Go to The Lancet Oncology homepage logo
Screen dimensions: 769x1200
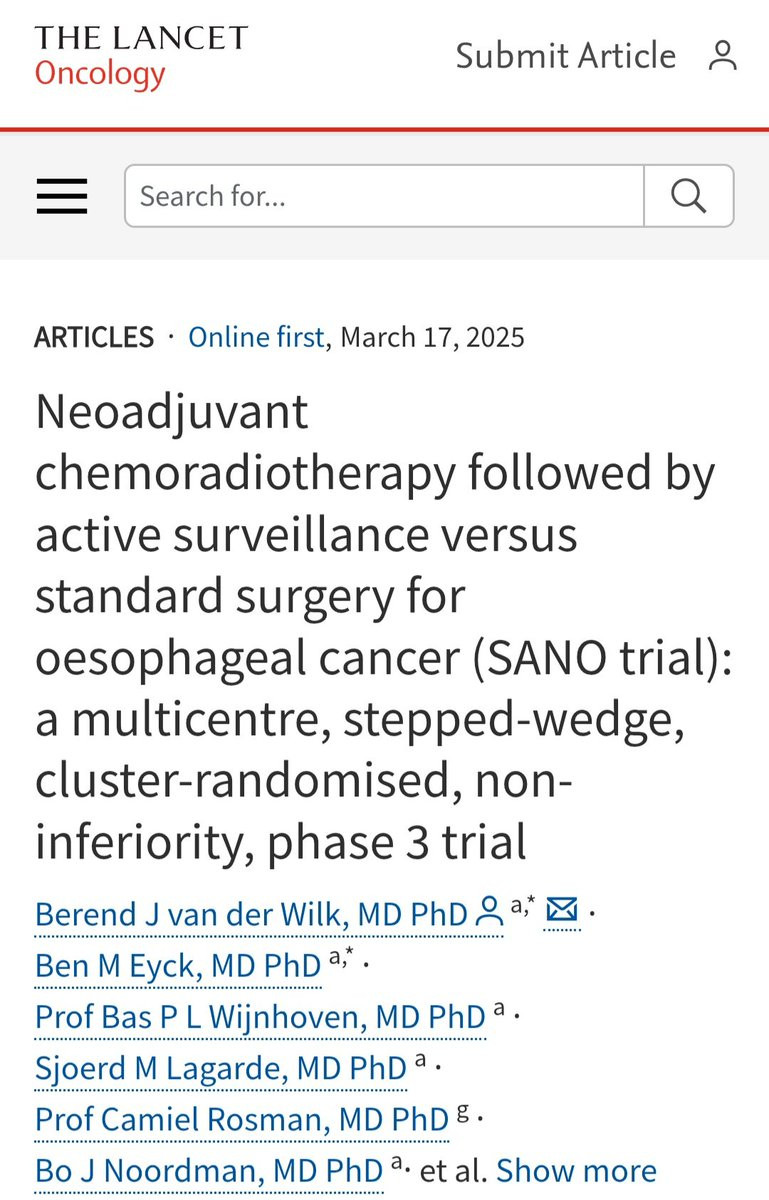(x=141, y=56)
